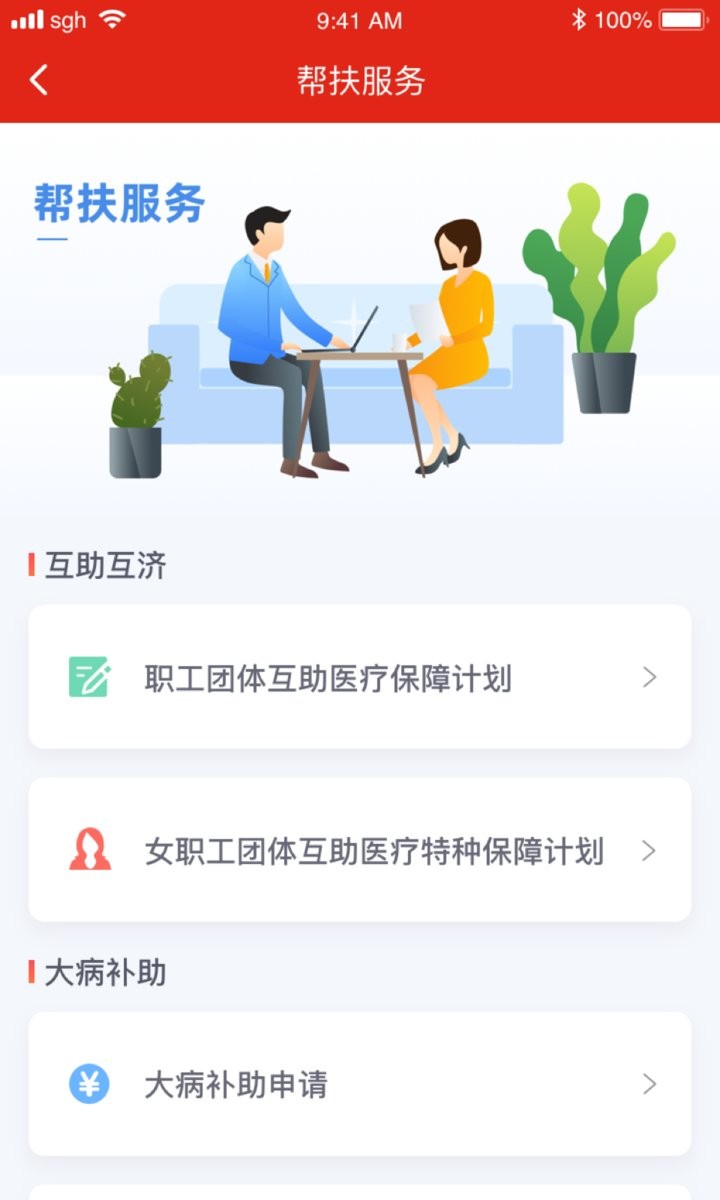The image size is (720, 1200).
Task: Tap the blue yen coin icon for 大病补助申请
Action: 89,1084
